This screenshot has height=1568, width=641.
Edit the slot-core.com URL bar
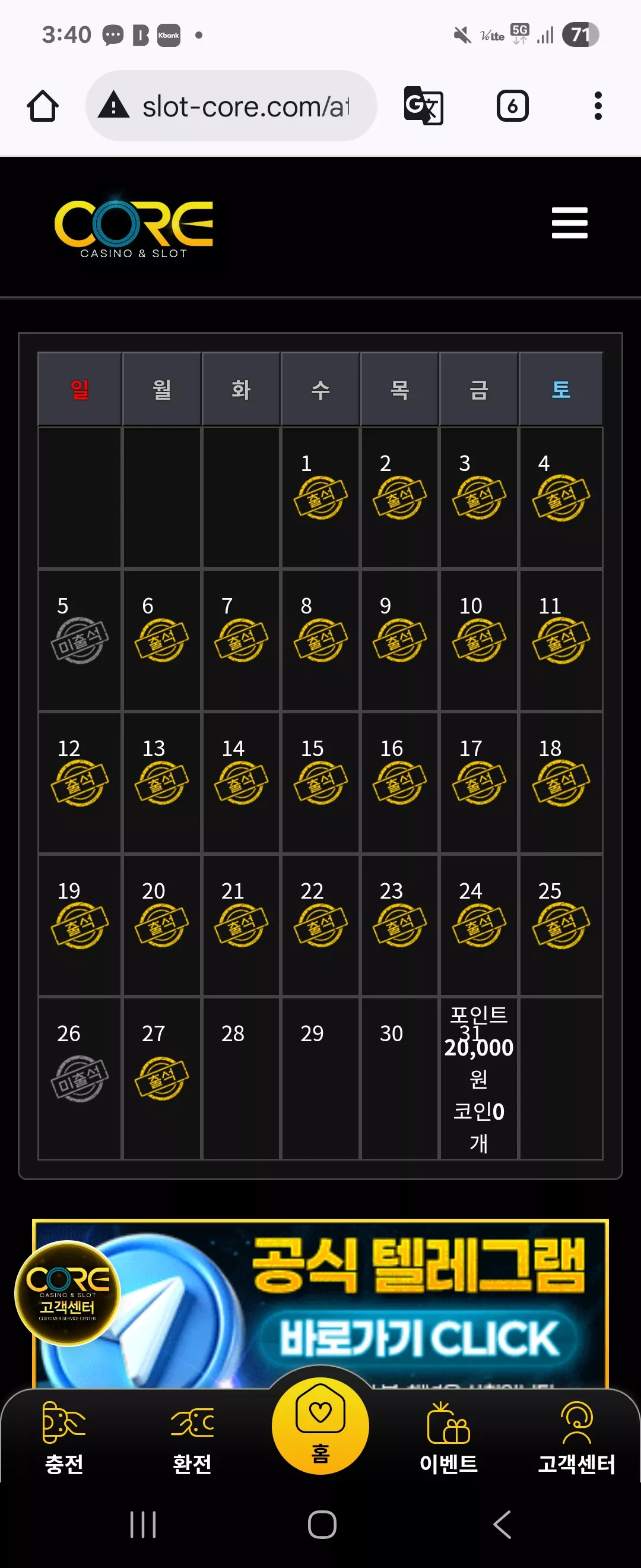pos(231,106)
